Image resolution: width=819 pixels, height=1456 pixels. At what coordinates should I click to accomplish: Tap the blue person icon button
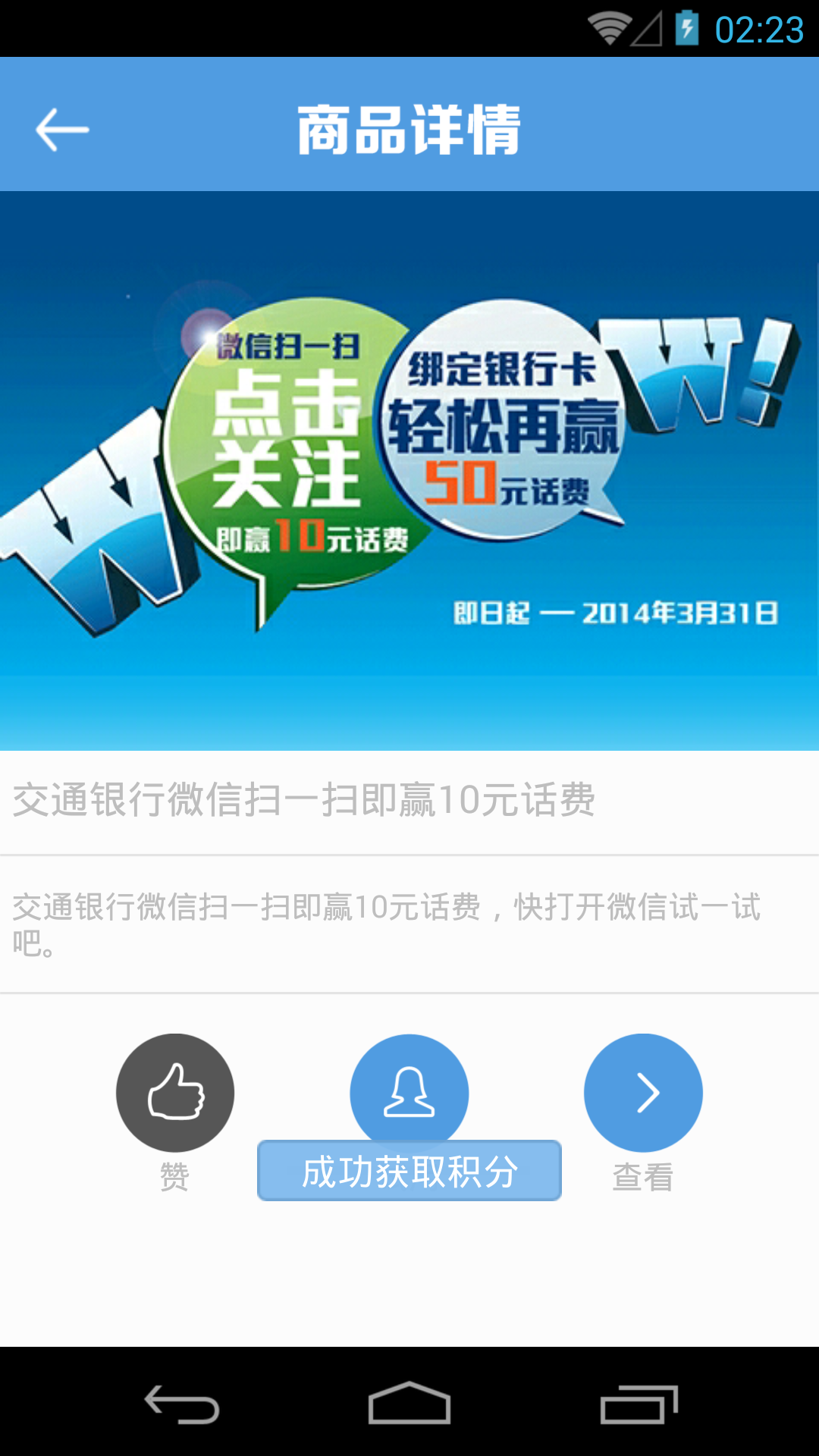coord(409,1088)
